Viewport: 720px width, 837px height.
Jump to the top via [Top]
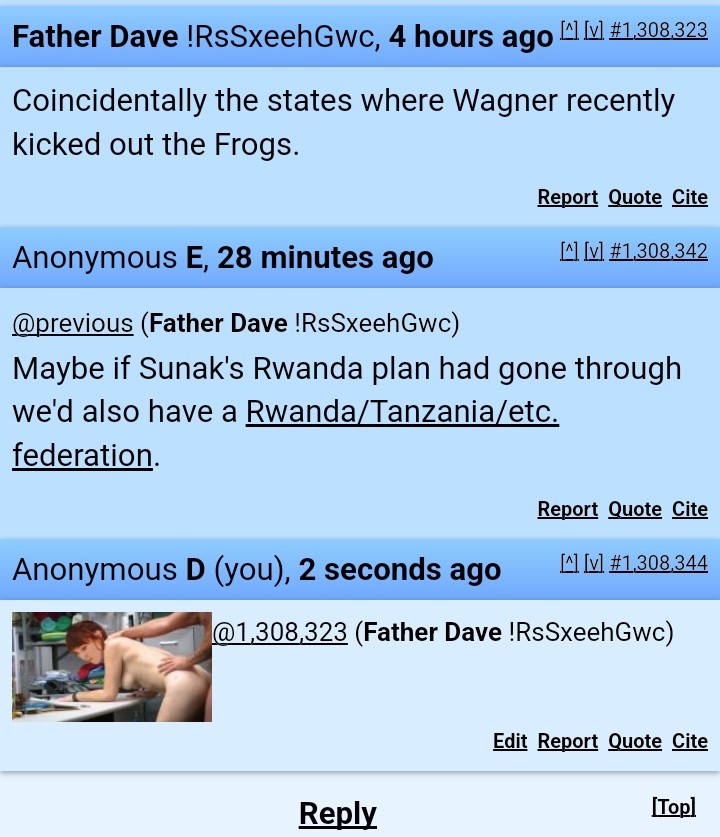pos(673,807)
